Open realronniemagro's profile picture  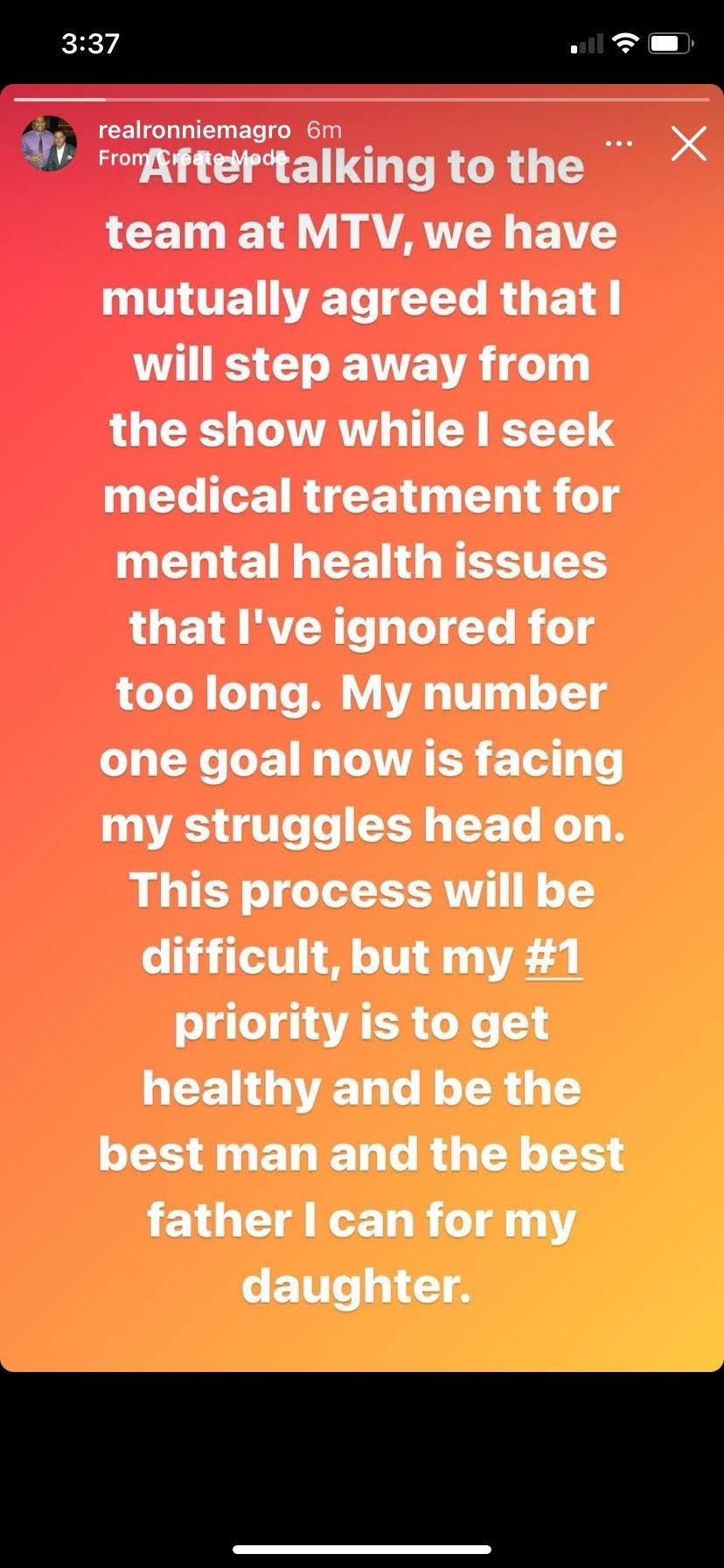coord(49,143)
